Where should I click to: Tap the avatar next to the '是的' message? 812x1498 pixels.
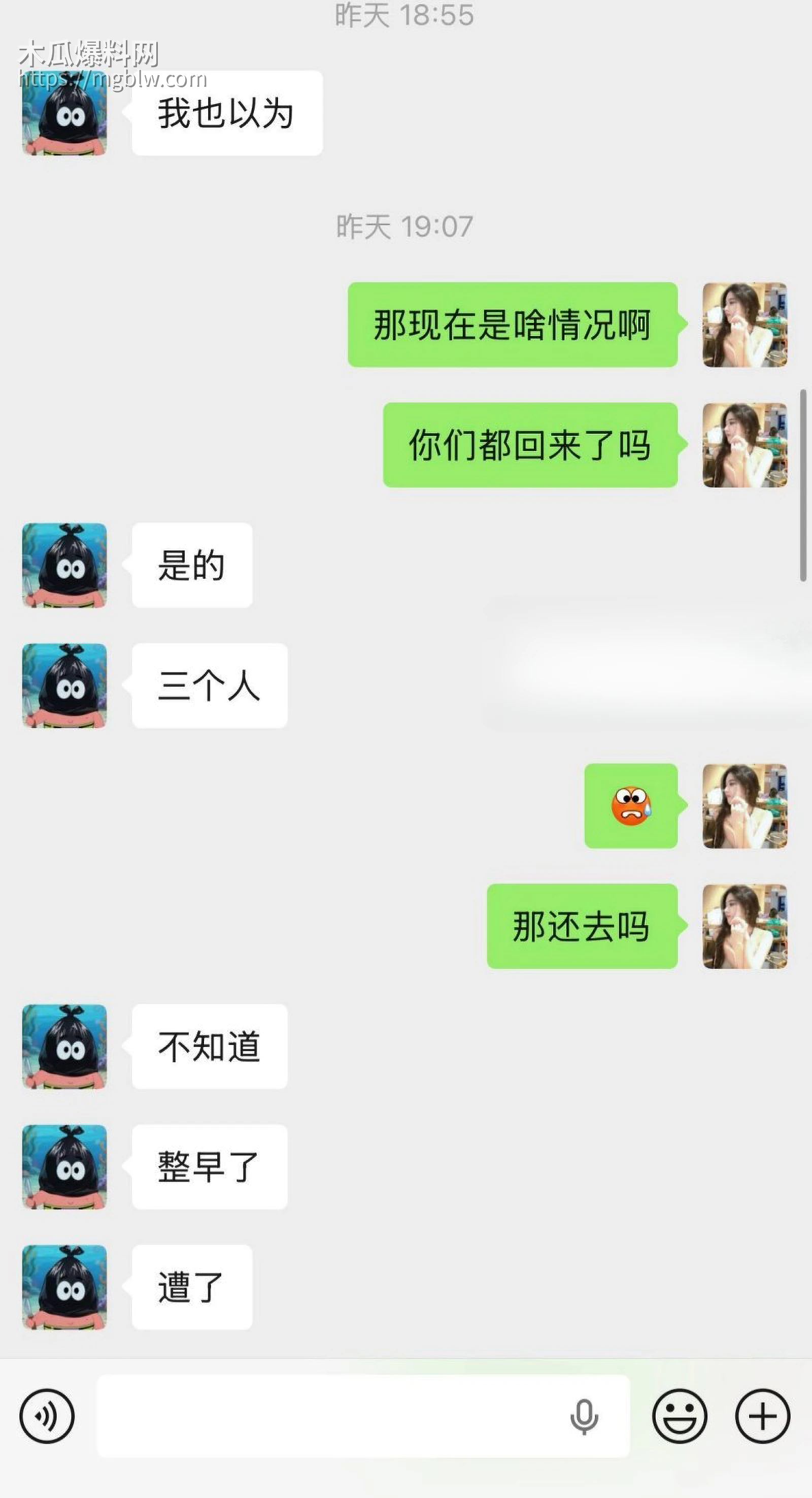tap(64, 566)
